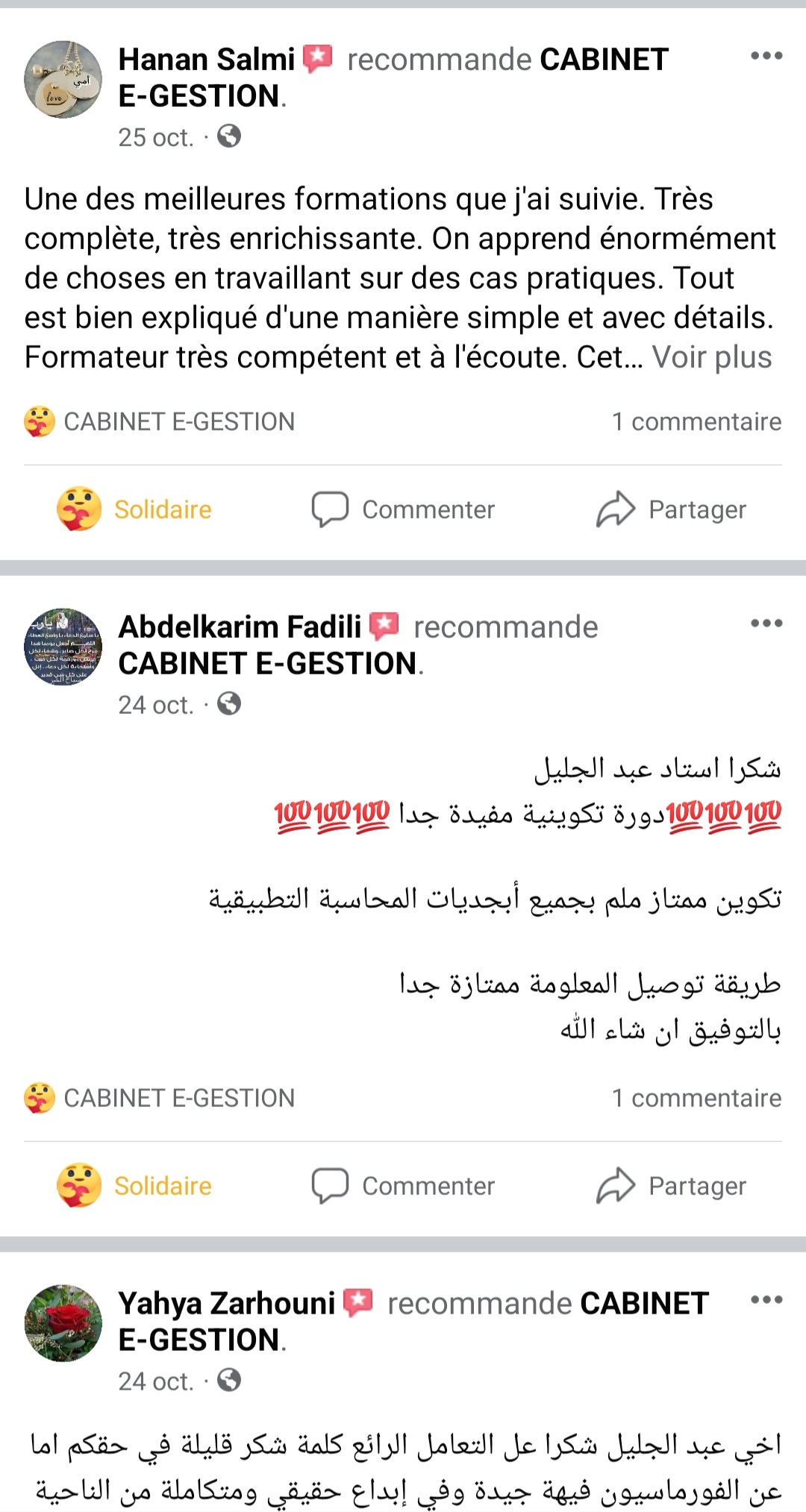Viewport: 806px width, 1512px height.
Task: Share Abdelkarim Fadili's recommendation
Action: tap(671, 1186)
